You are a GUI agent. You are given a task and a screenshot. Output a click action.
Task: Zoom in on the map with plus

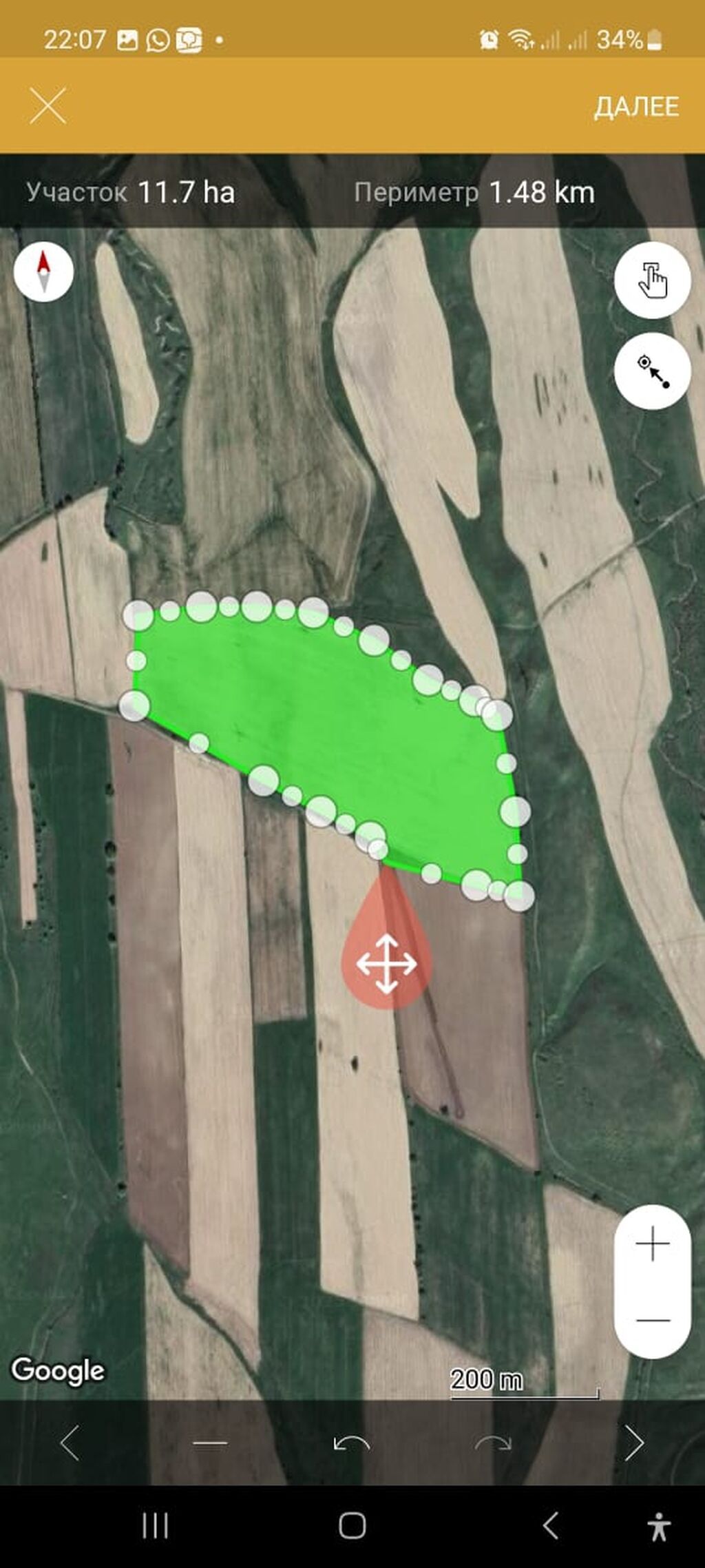(652, 1244)
